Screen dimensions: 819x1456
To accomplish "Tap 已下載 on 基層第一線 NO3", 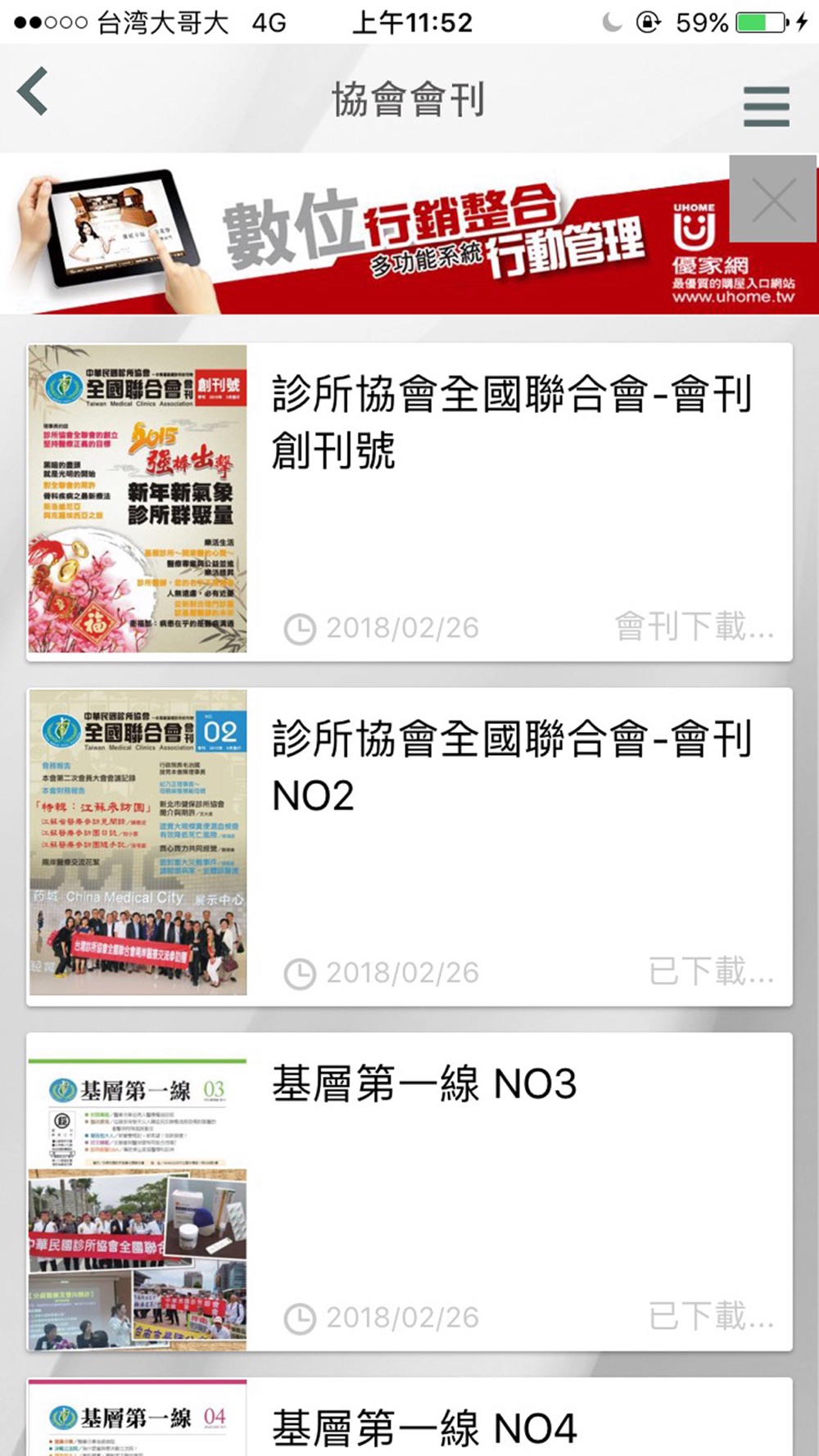I will [x=710, y=1317].
